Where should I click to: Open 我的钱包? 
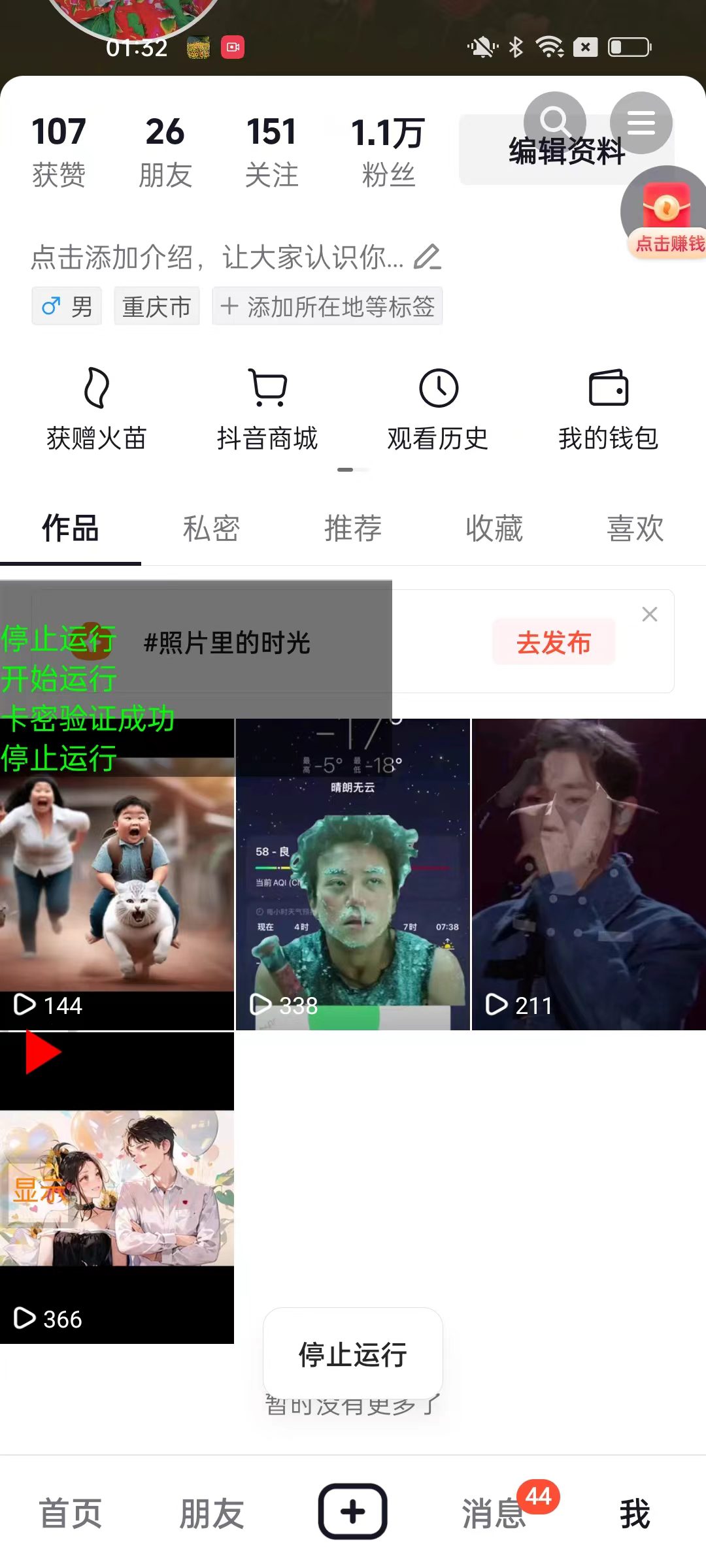(608, 408)
